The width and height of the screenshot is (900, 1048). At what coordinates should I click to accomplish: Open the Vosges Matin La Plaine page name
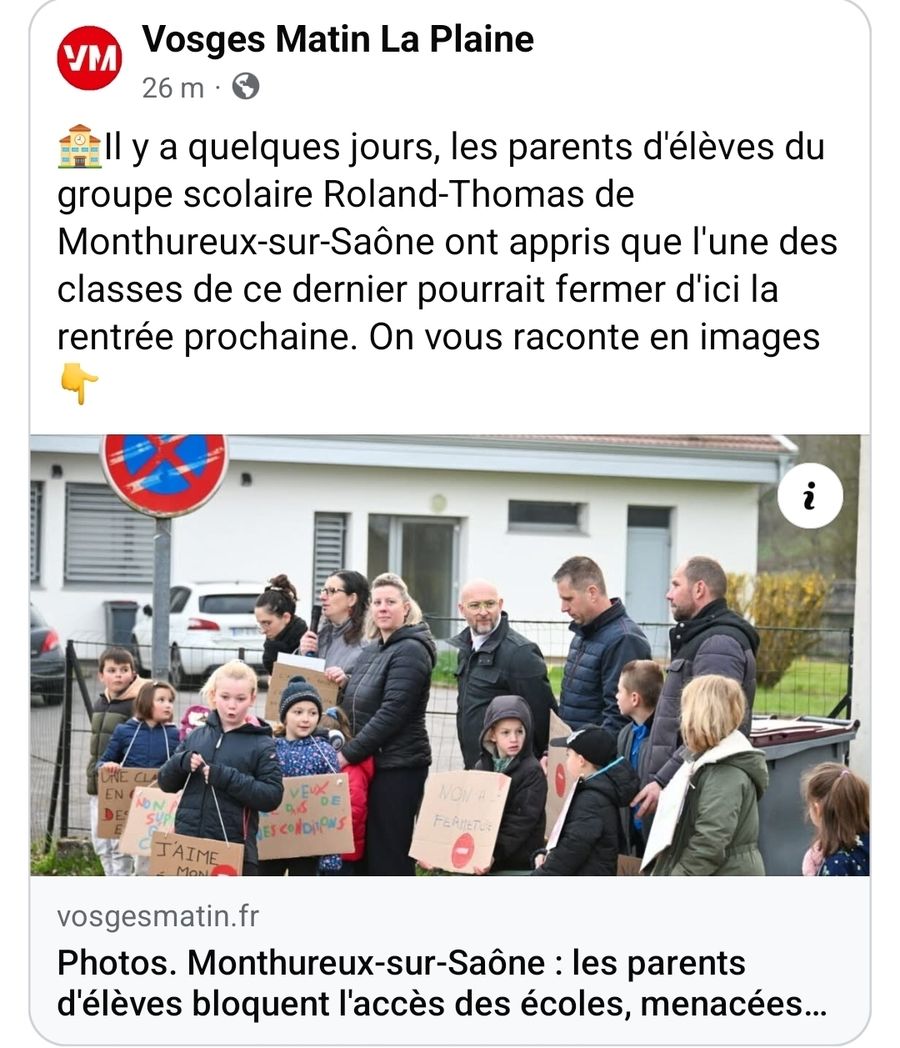tap(337, 39)
